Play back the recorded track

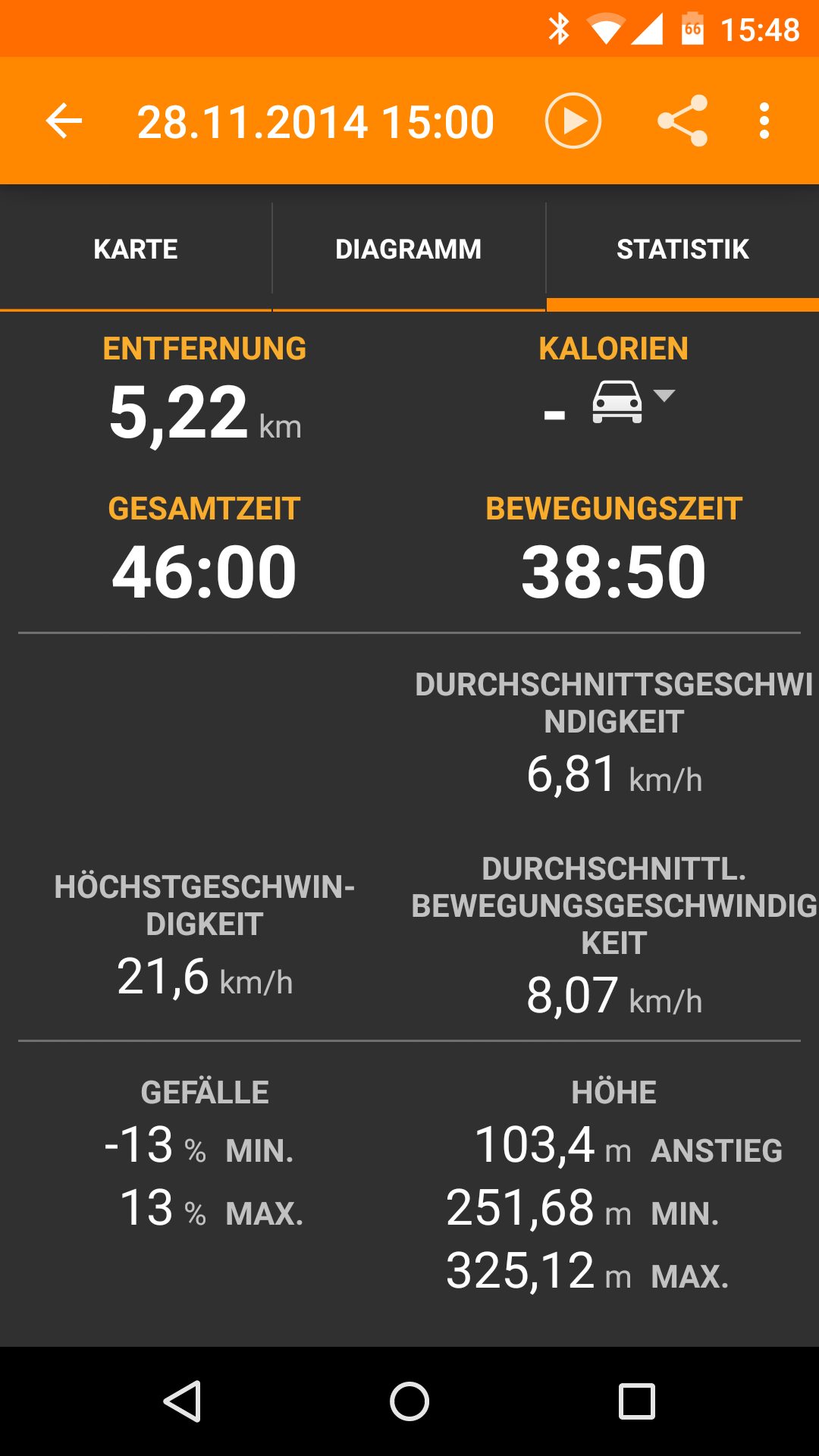[x=573, y=121]
